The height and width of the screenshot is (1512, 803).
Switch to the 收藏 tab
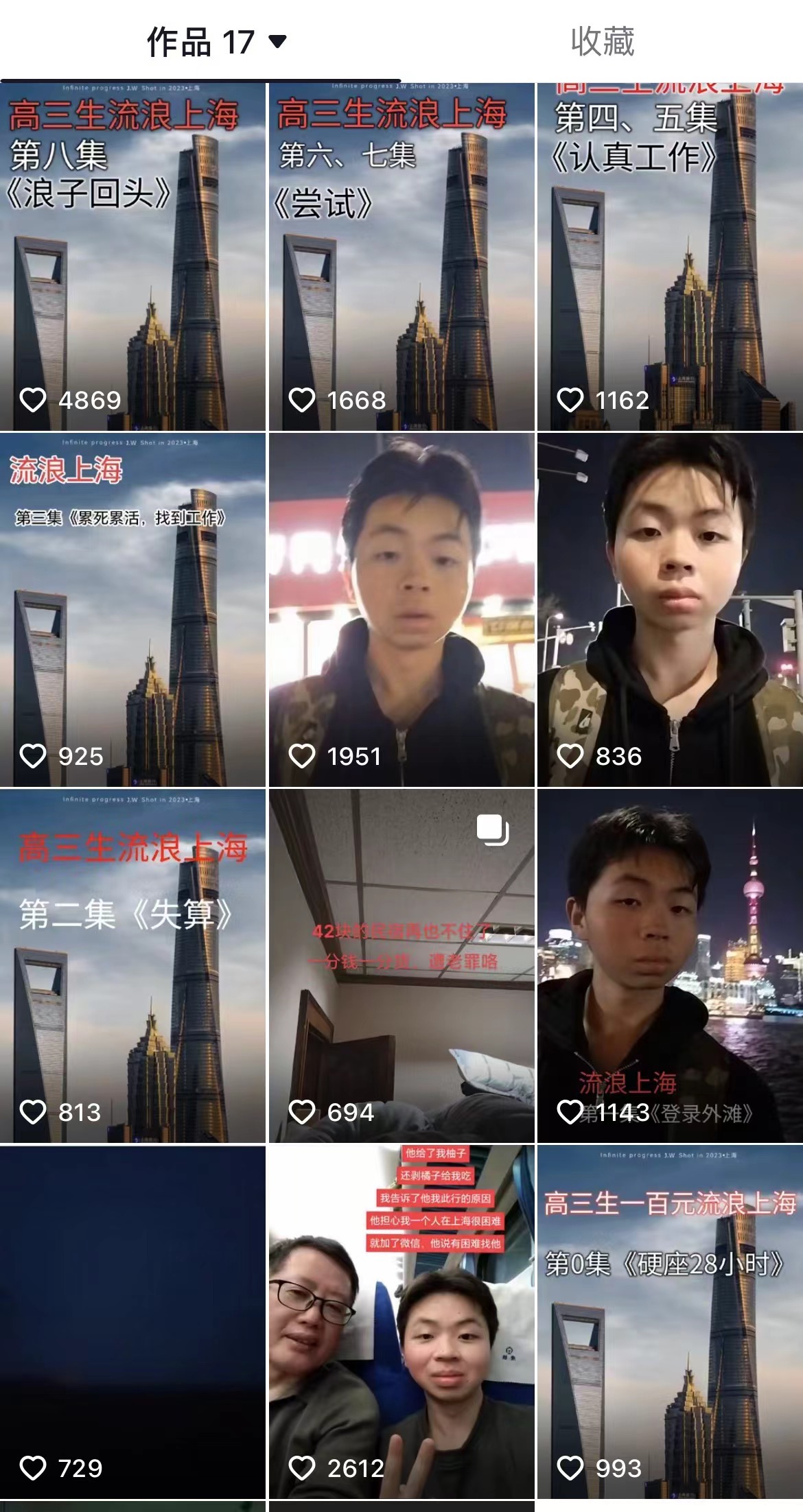(x=602, y=42)
